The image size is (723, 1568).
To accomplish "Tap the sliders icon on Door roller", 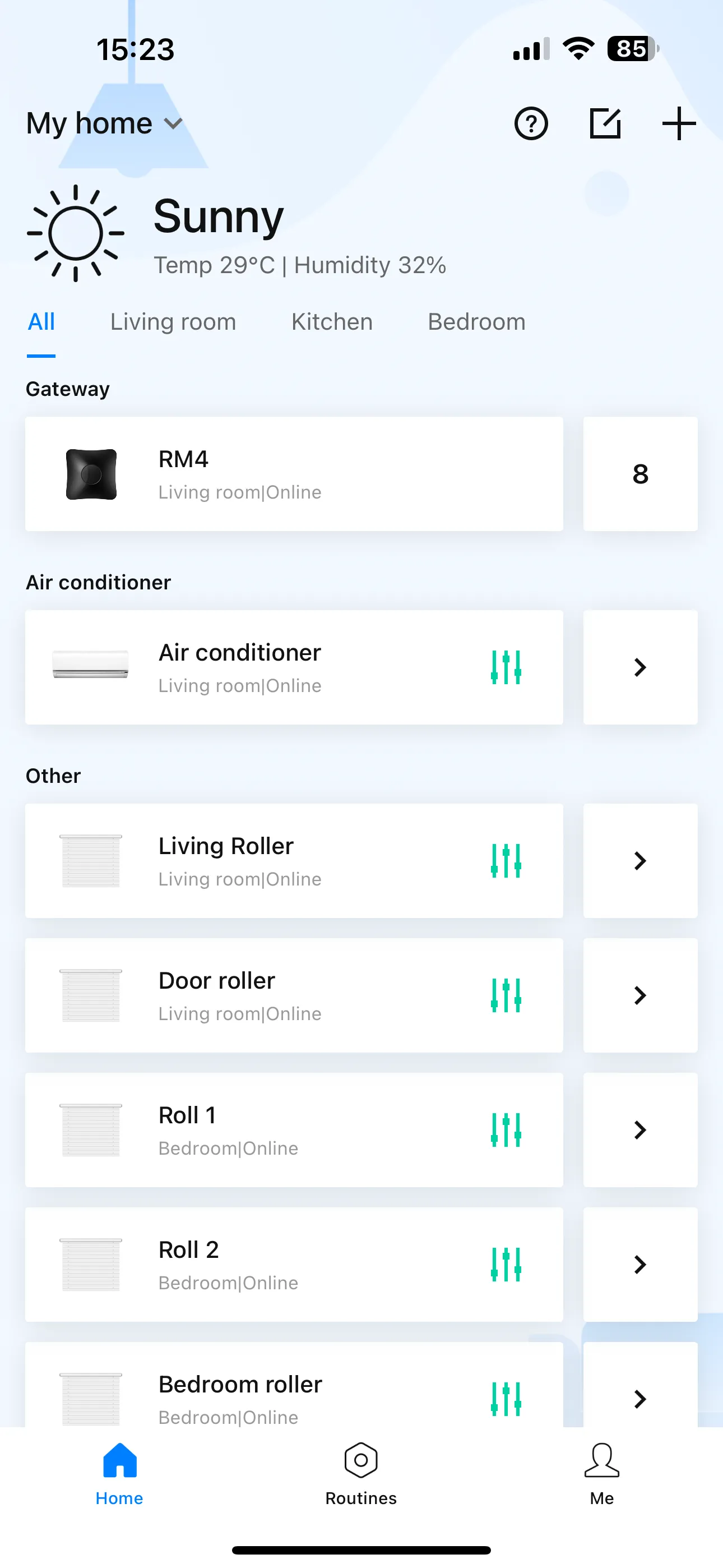I will [505, 996].
